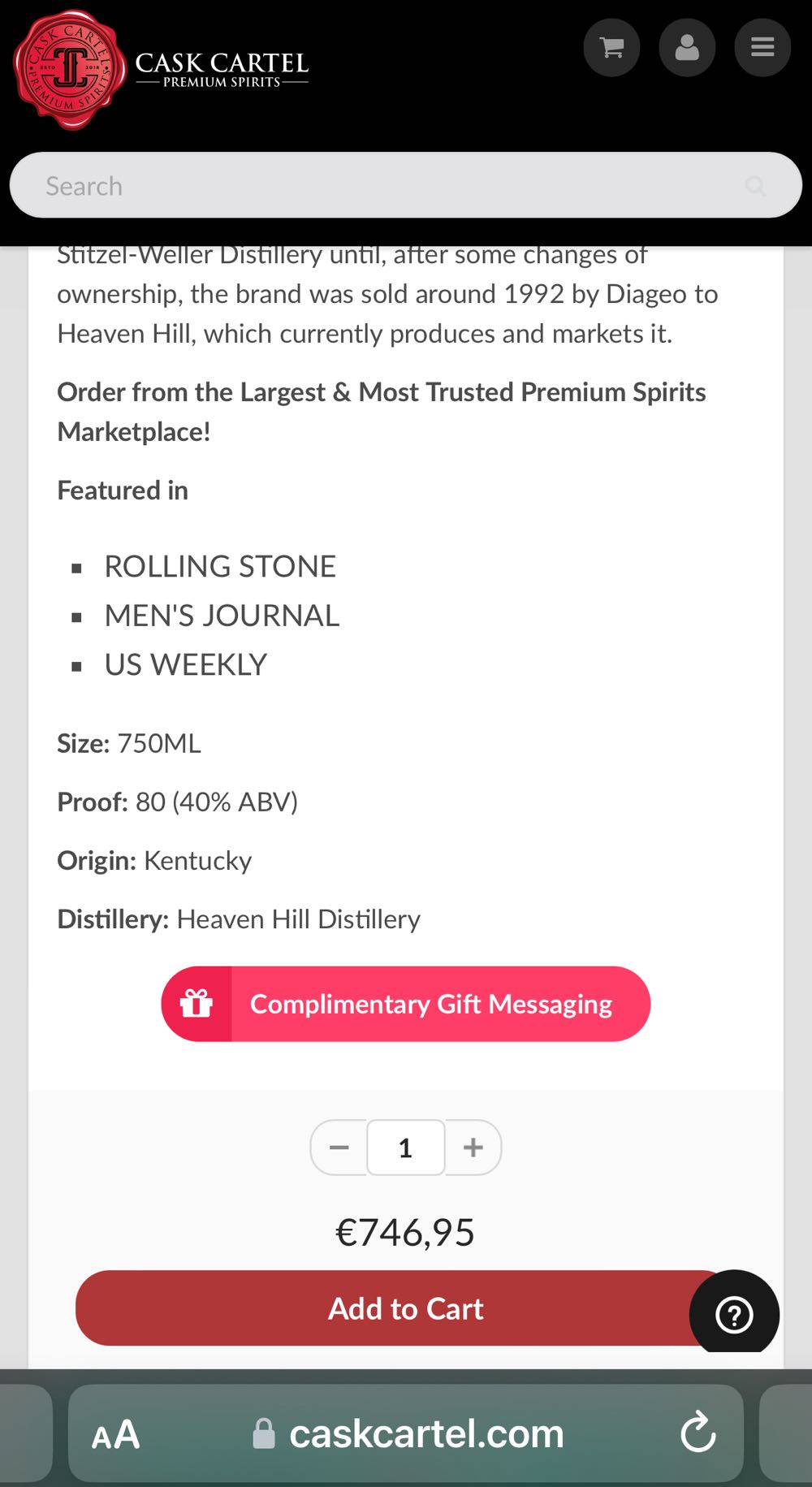Image resolution: width=812 pixels, height=1487 pixels.
Task: Open the hamburger navigation menu
Action: click(x=762, y=47)
